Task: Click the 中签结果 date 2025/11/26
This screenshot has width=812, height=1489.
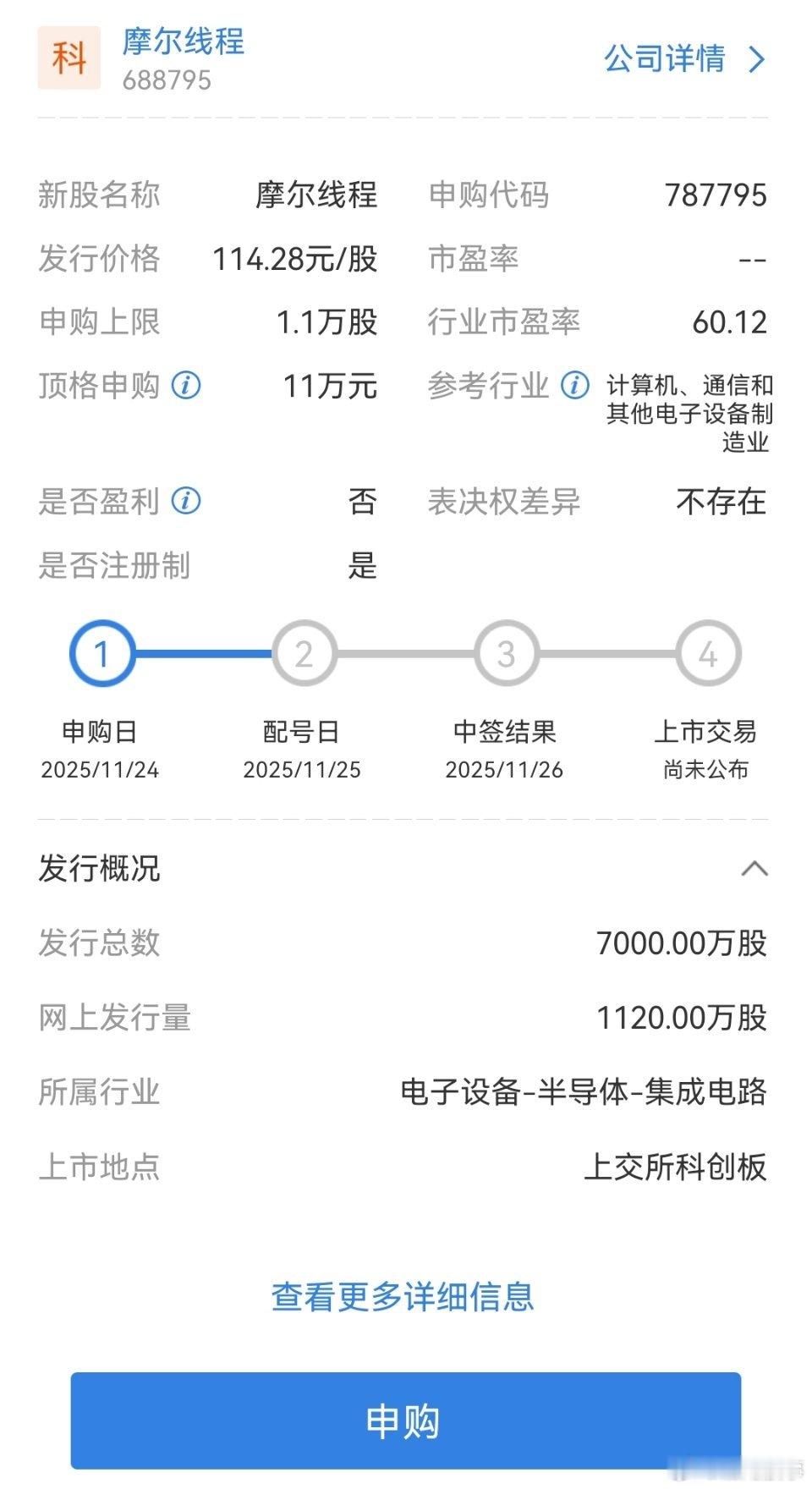Action: [505, 770]
